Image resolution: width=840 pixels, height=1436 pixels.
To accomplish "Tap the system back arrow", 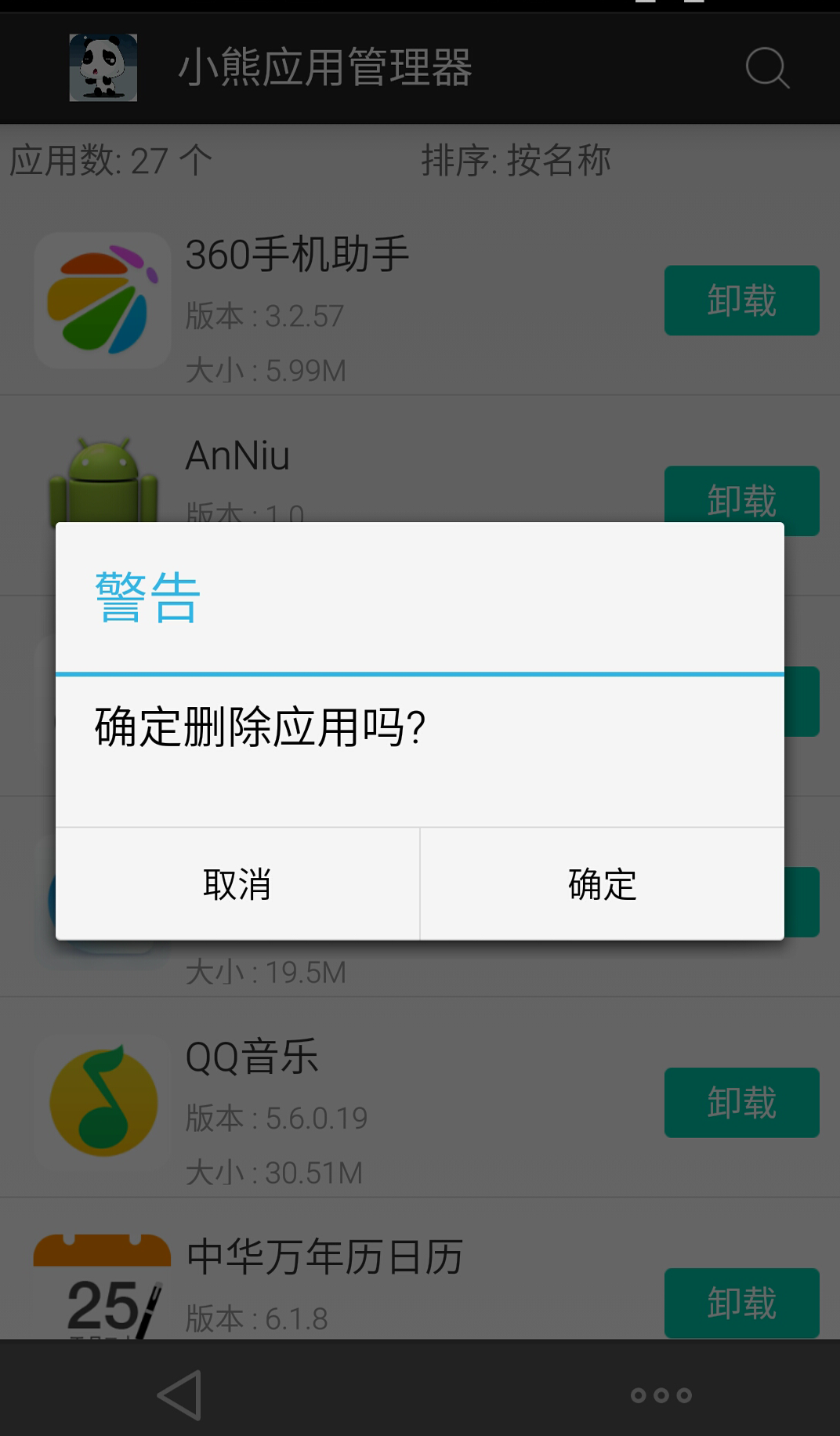I will [x=181, y=1394].
